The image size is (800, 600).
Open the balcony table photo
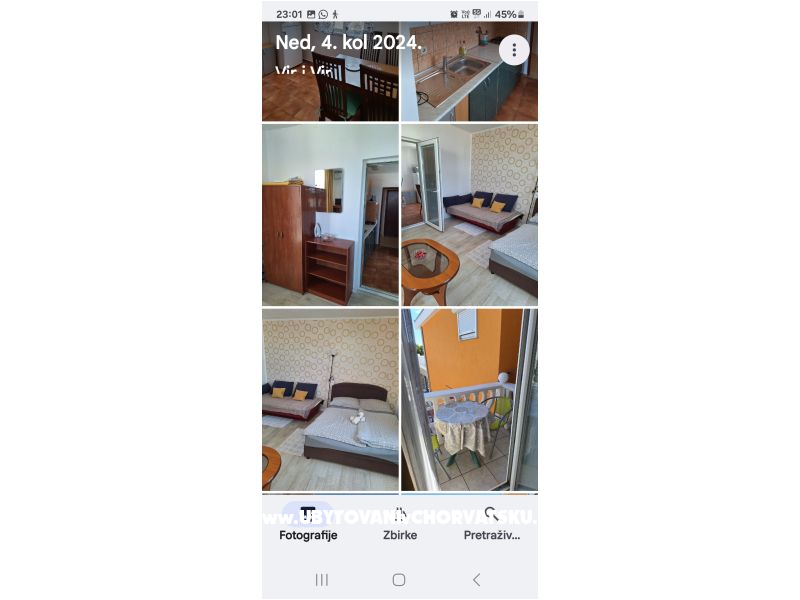point(469,400)
